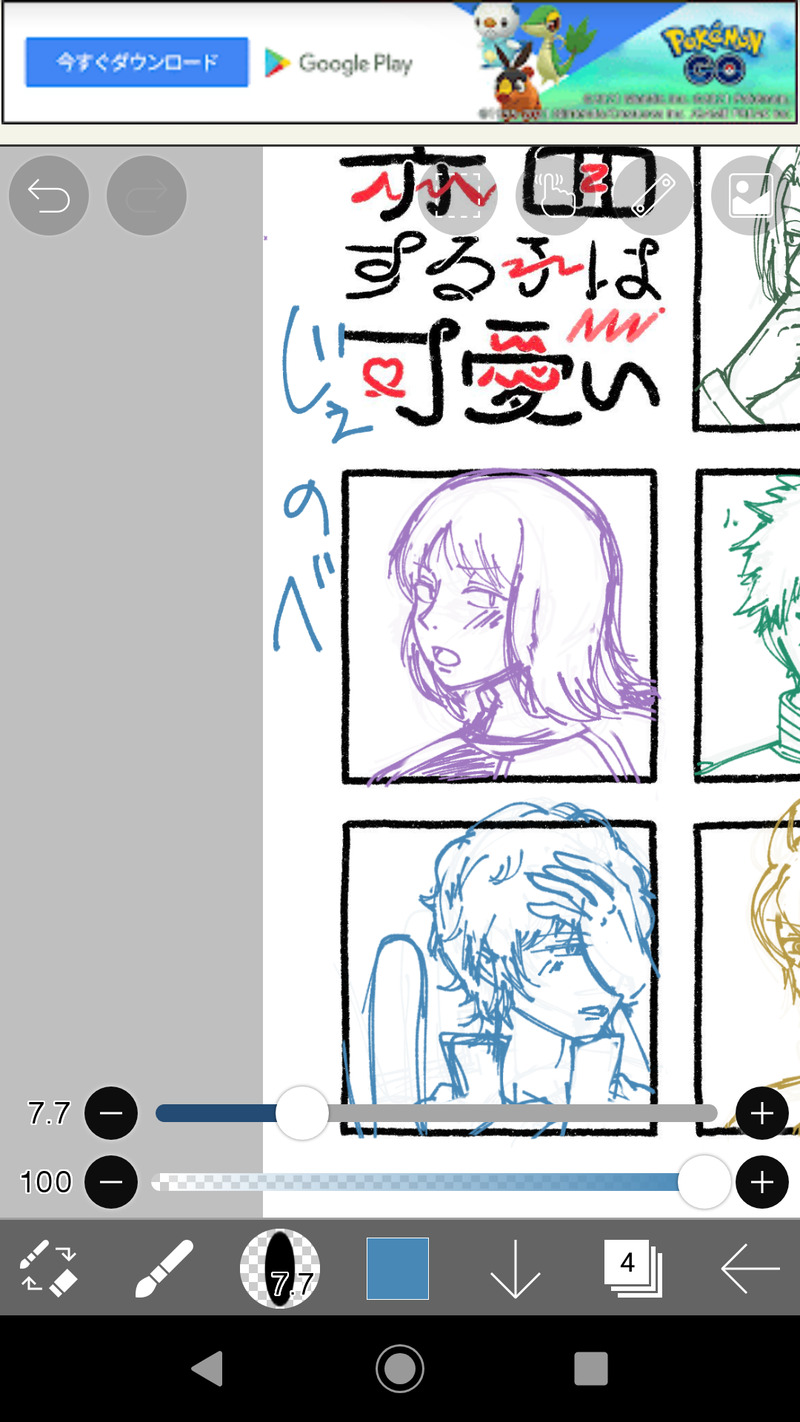The image size is (800, 1422).
Task: Undo the last stroke
Action: (48, 196)
